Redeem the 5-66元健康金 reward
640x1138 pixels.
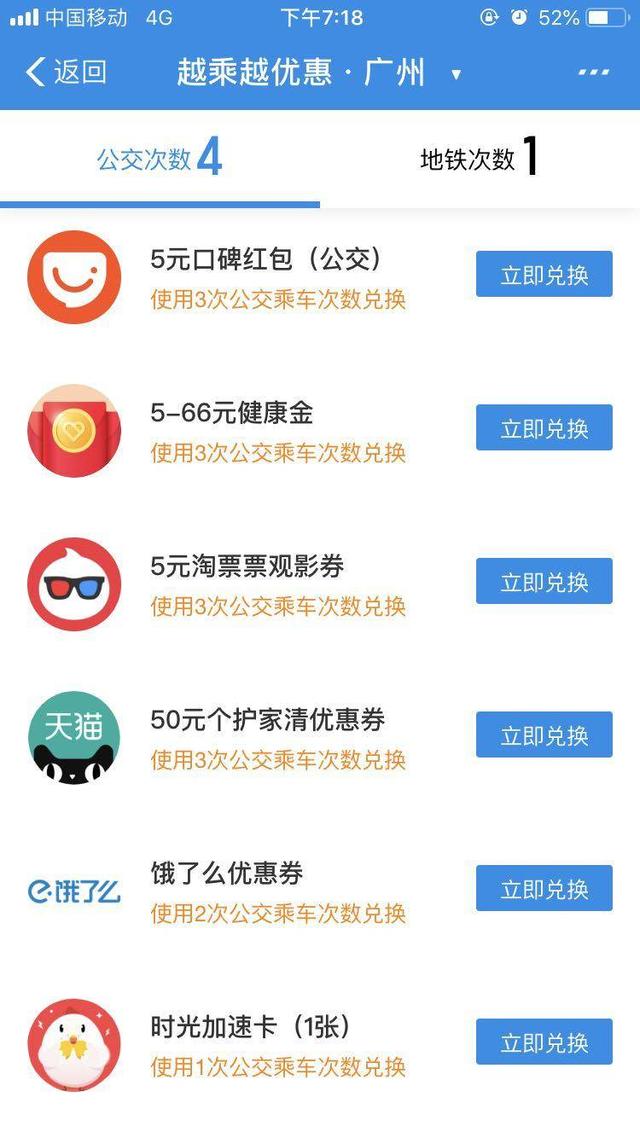point(544,428)
